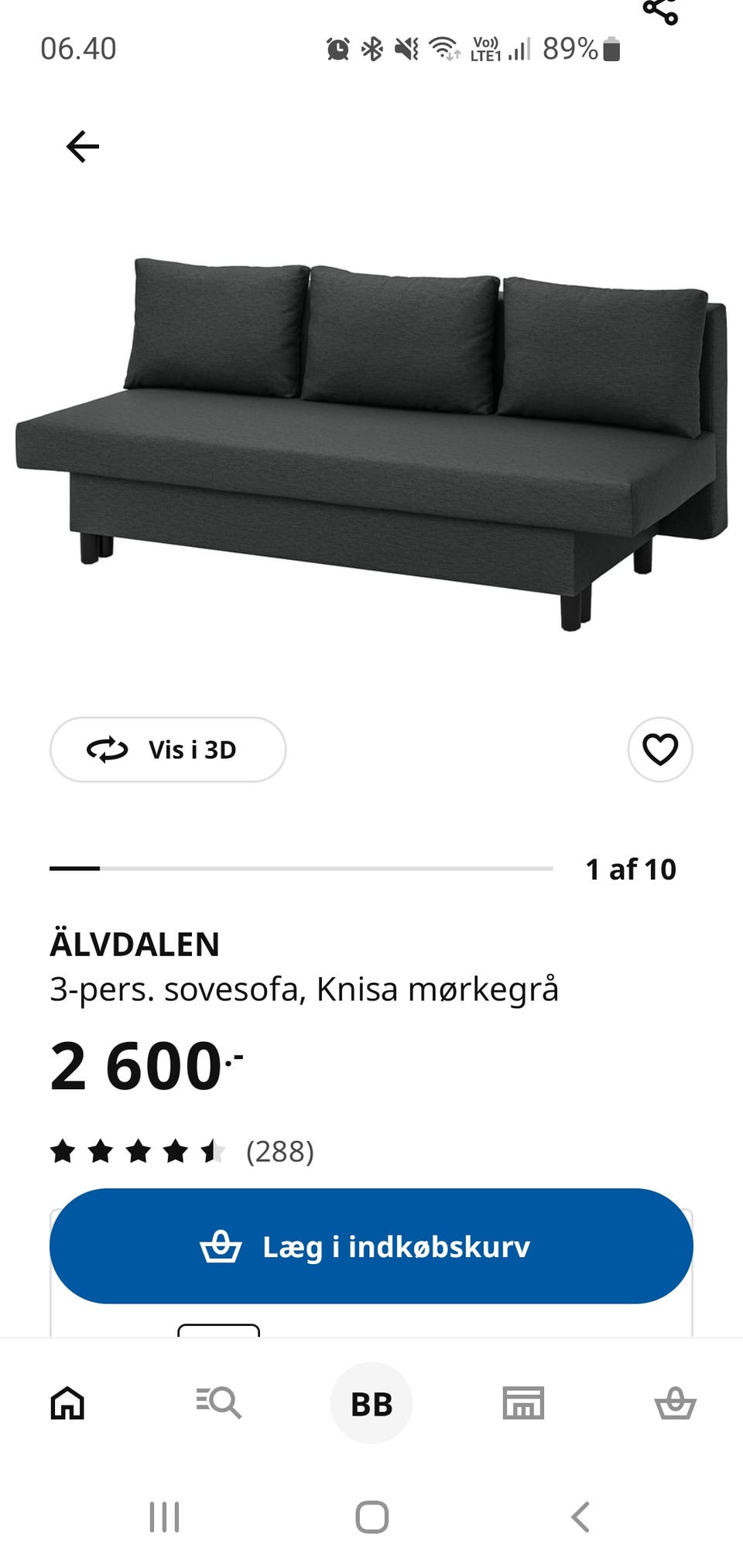Tap the basket icon inside the blue button
This screenshot has width=743, height=1568.
click(221, 1246)
